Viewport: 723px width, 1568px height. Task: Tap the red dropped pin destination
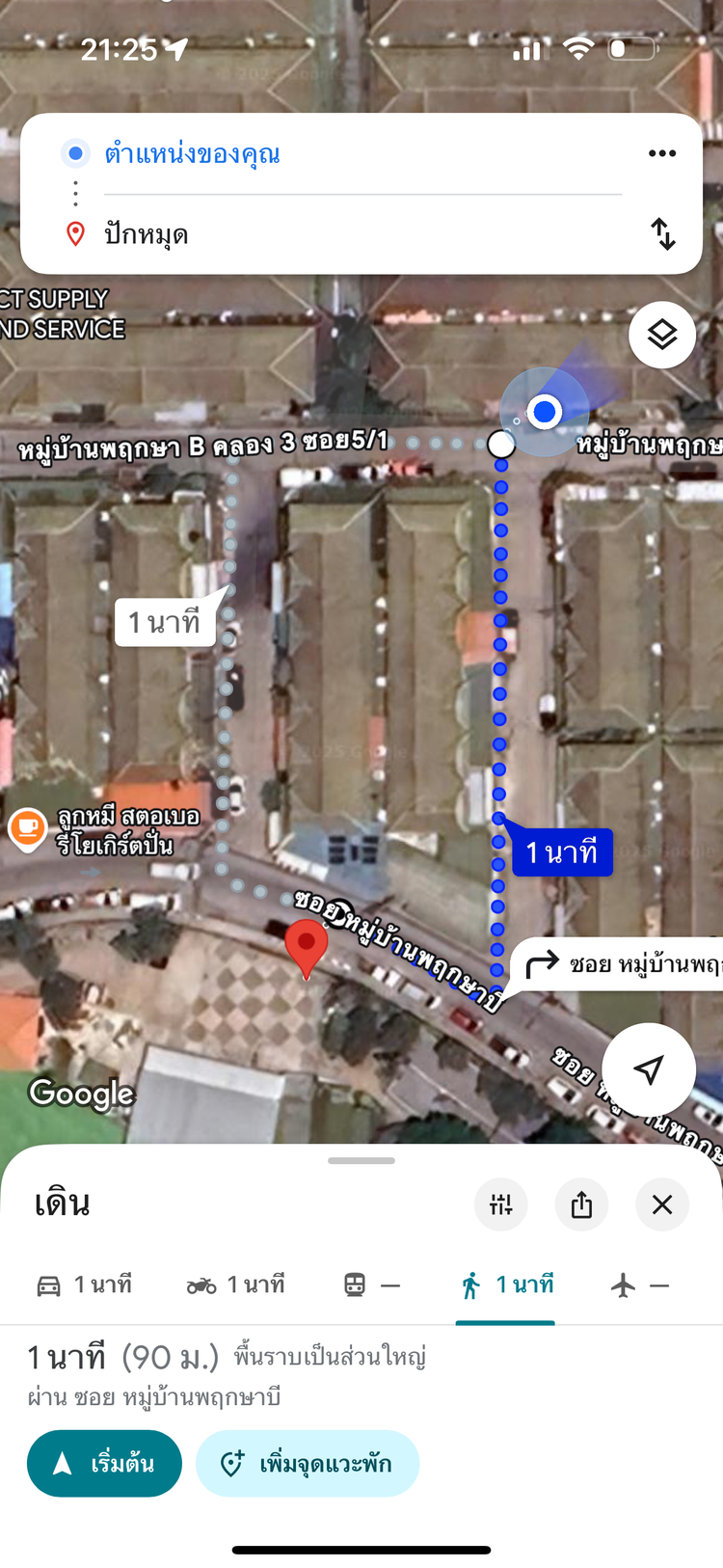click(307, 945)
